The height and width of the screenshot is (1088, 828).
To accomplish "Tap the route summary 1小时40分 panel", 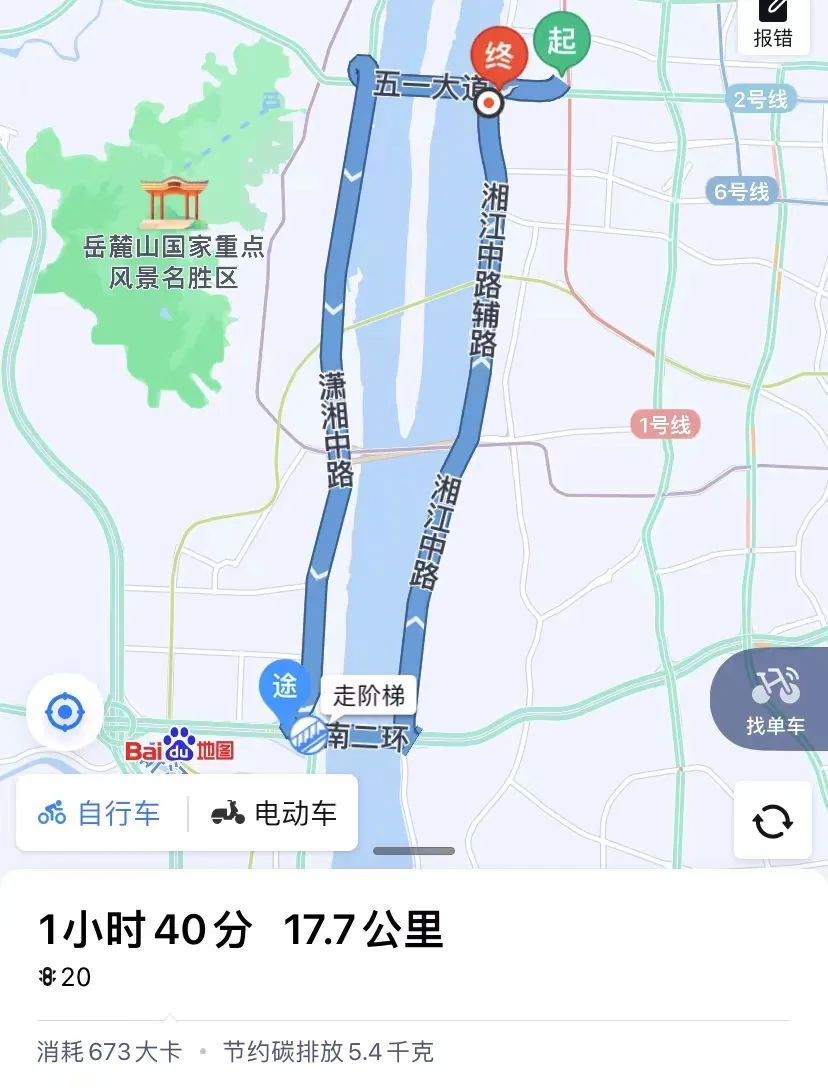I will 240,930.
